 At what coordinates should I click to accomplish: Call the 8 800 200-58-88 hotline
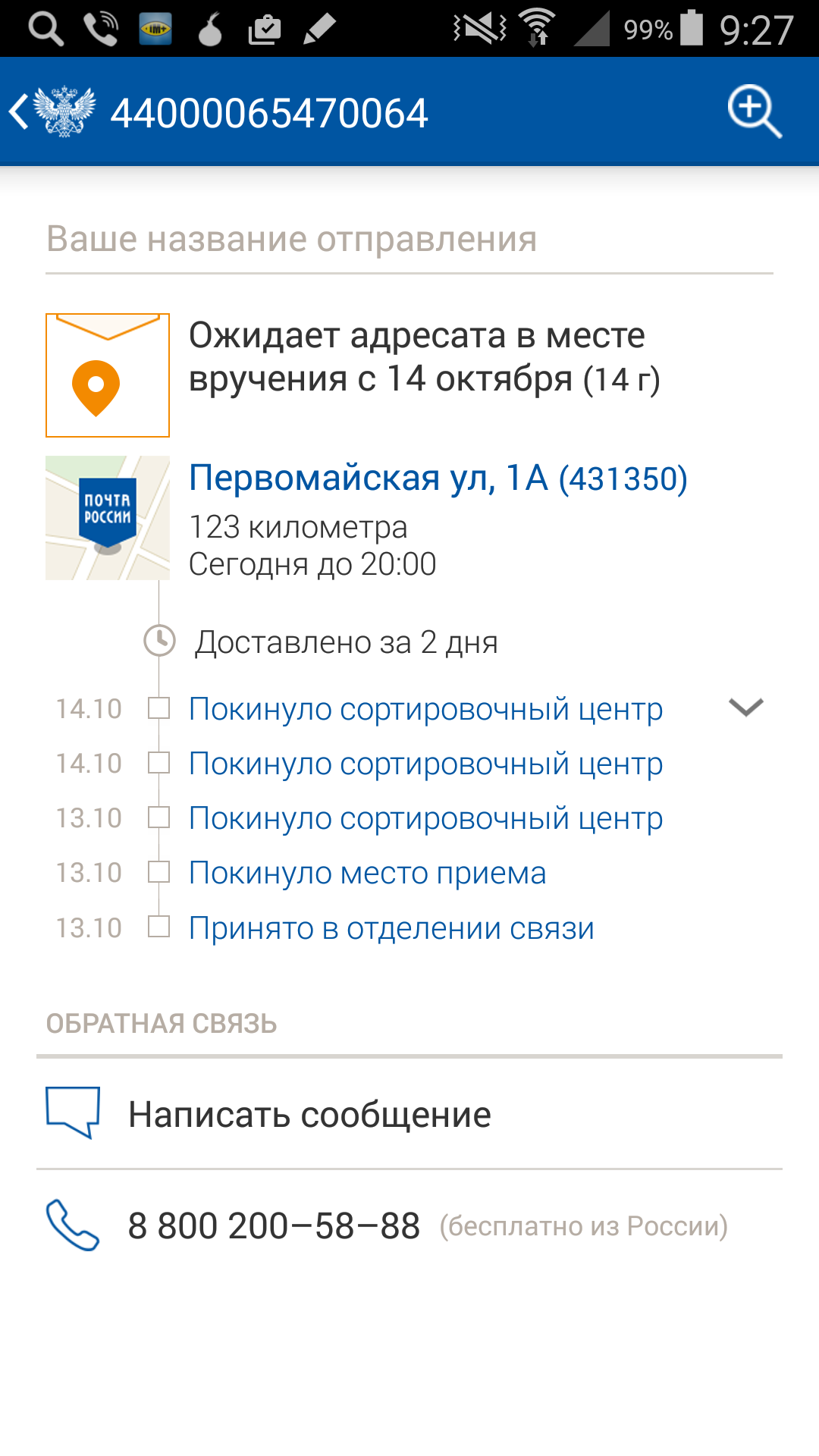[x=409, y=1225]
